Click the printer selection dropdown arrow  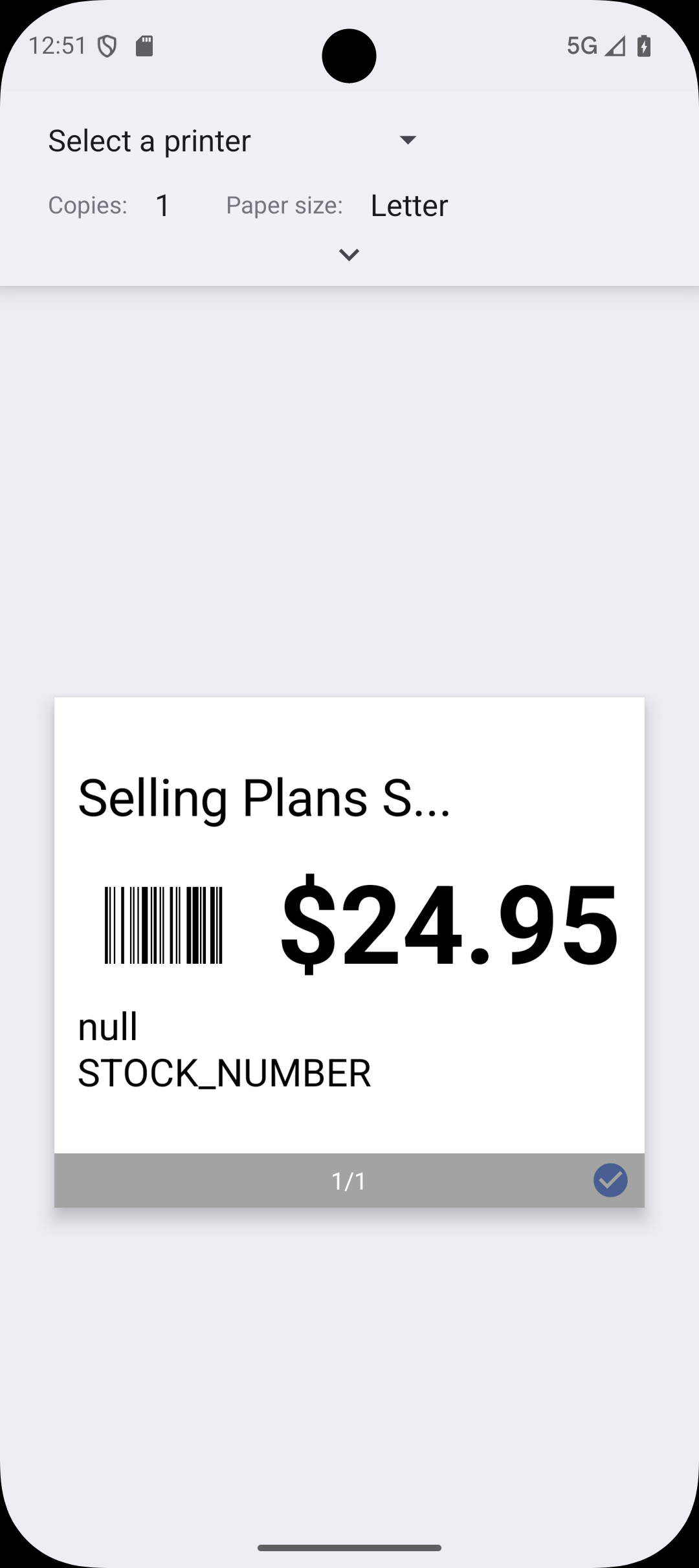(408, 140)
